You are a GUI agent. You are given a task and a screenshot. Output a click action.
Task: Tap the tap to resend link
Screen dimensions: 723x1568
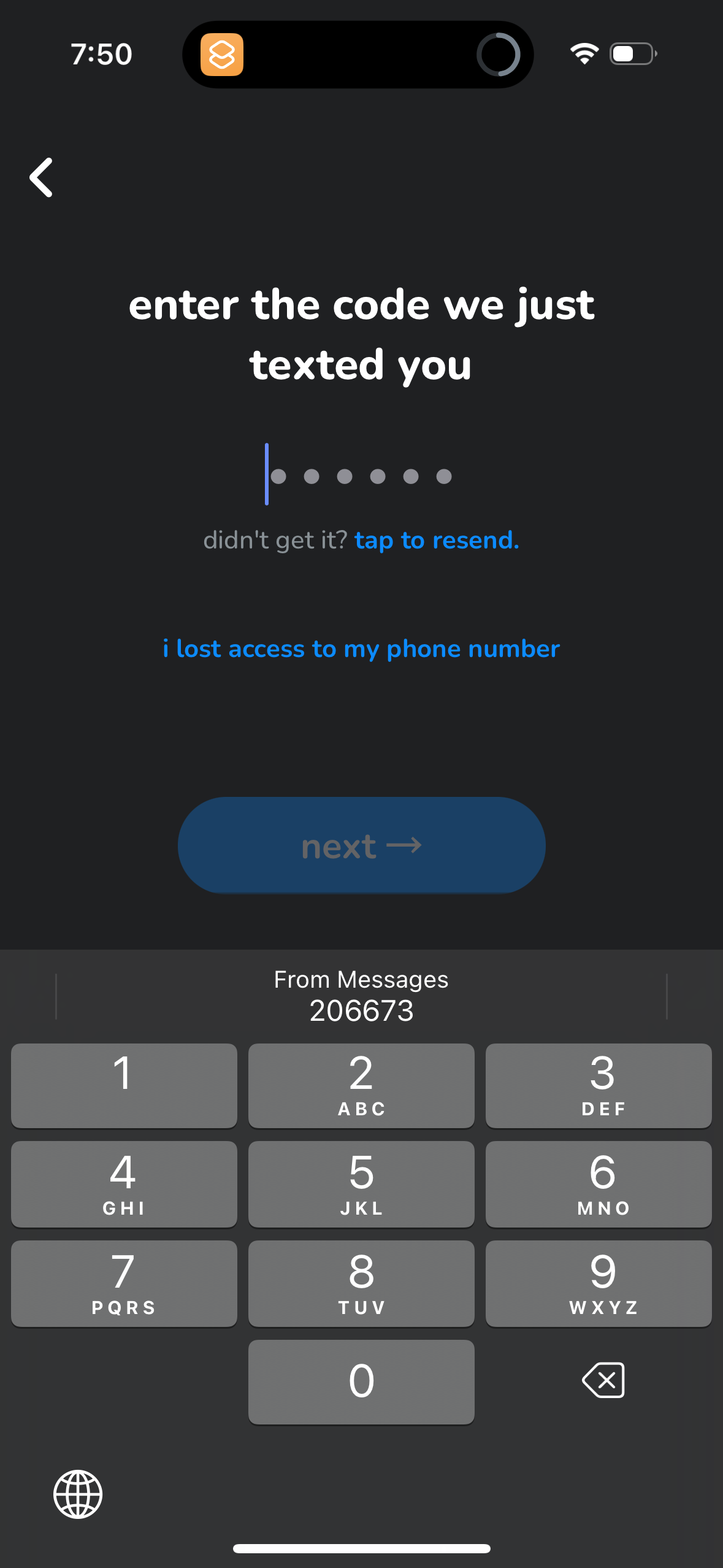click(x=436, y=540)
